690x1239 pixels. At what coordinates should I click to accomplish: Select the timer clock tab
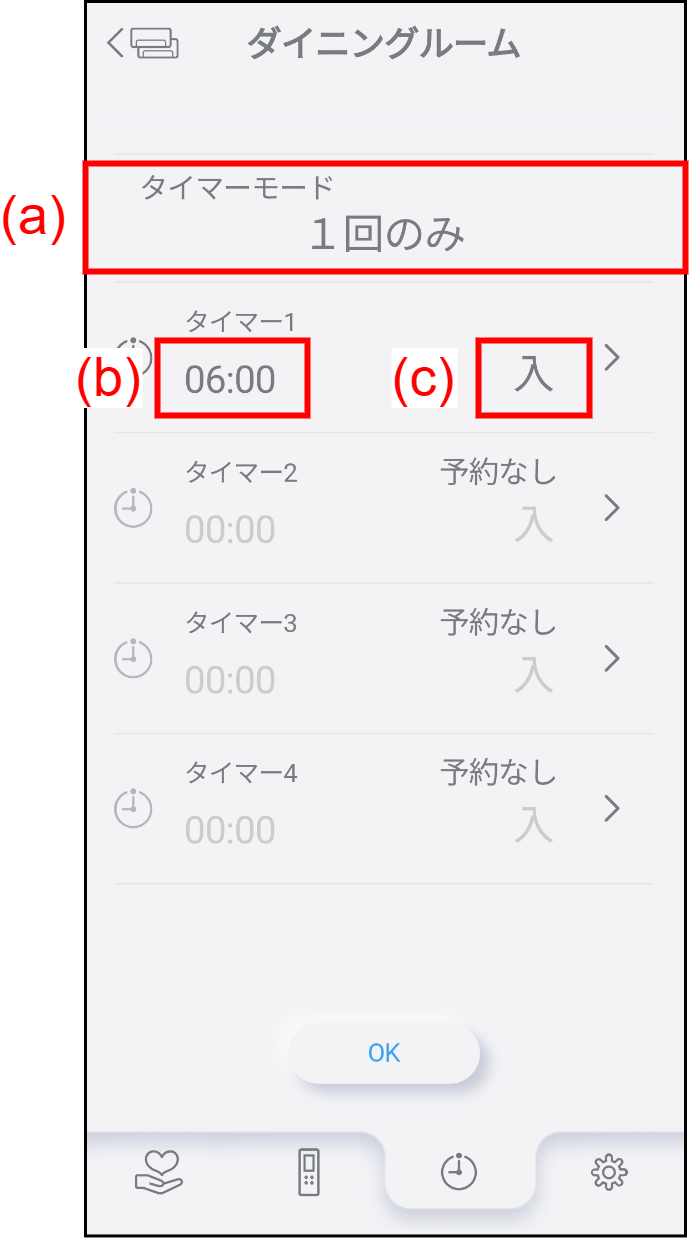pos(459,1171)
